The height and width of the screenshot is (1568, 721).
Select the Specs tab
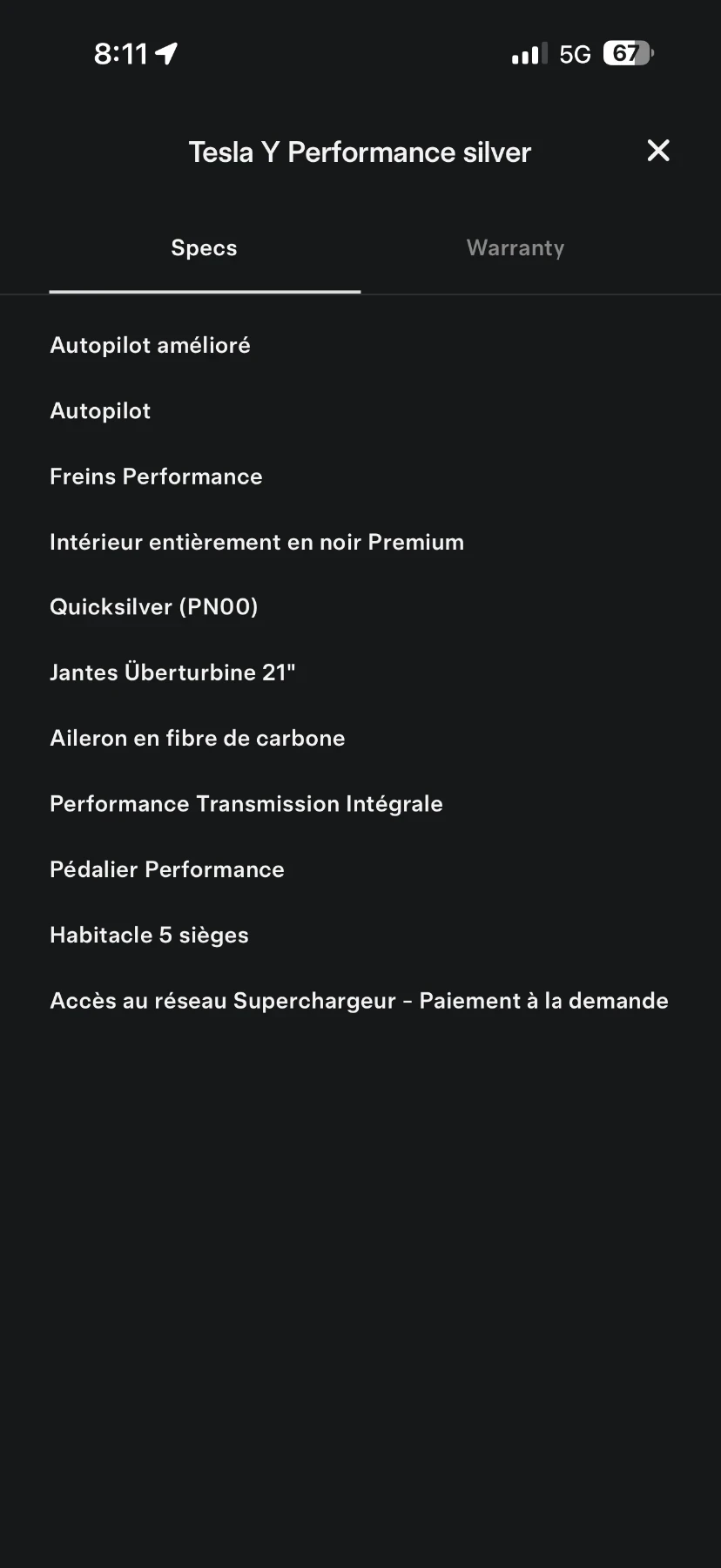[x=204, y=248]
